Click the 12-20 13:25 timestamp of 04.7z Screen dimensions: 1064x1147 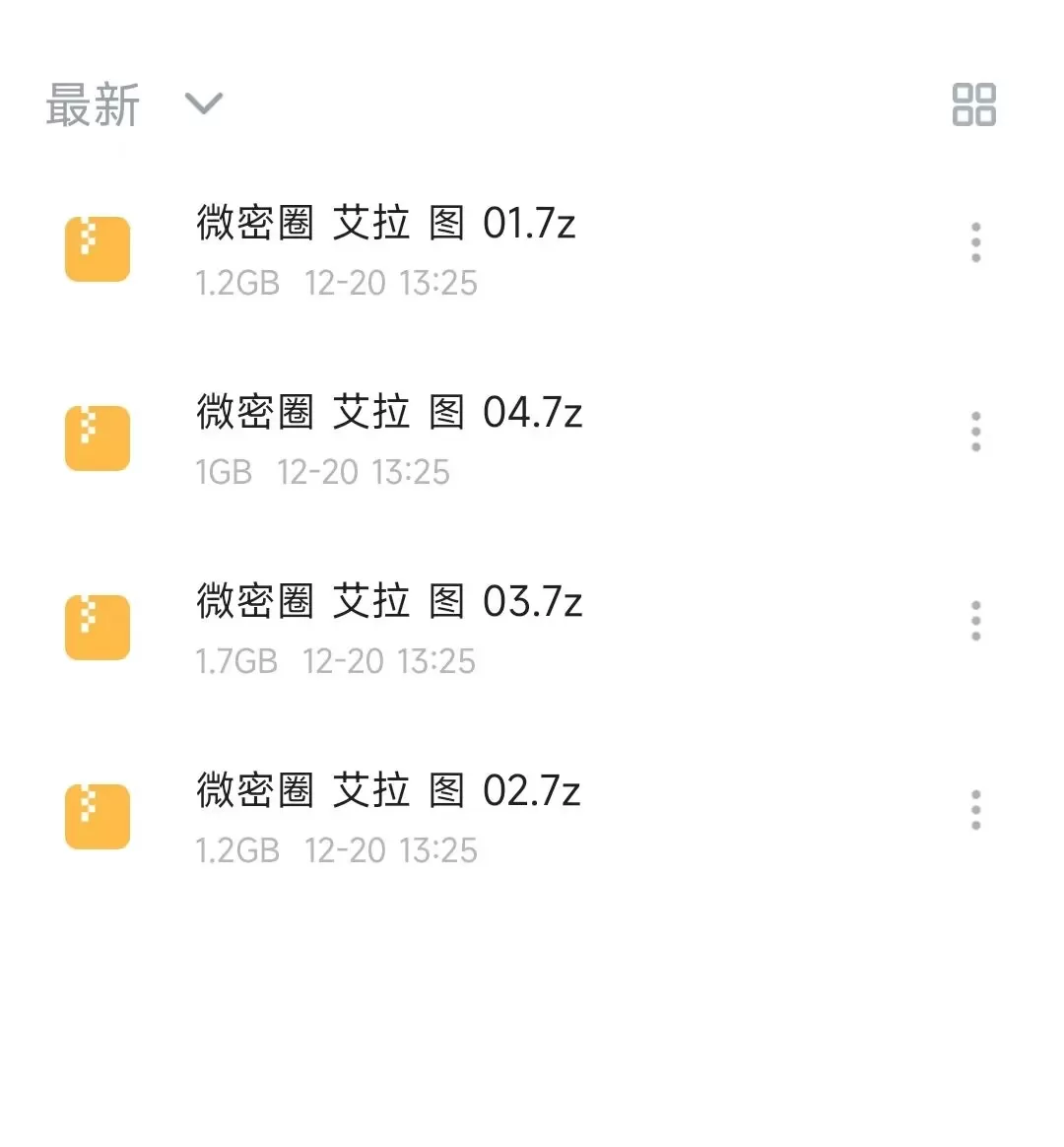click(365, 472)
